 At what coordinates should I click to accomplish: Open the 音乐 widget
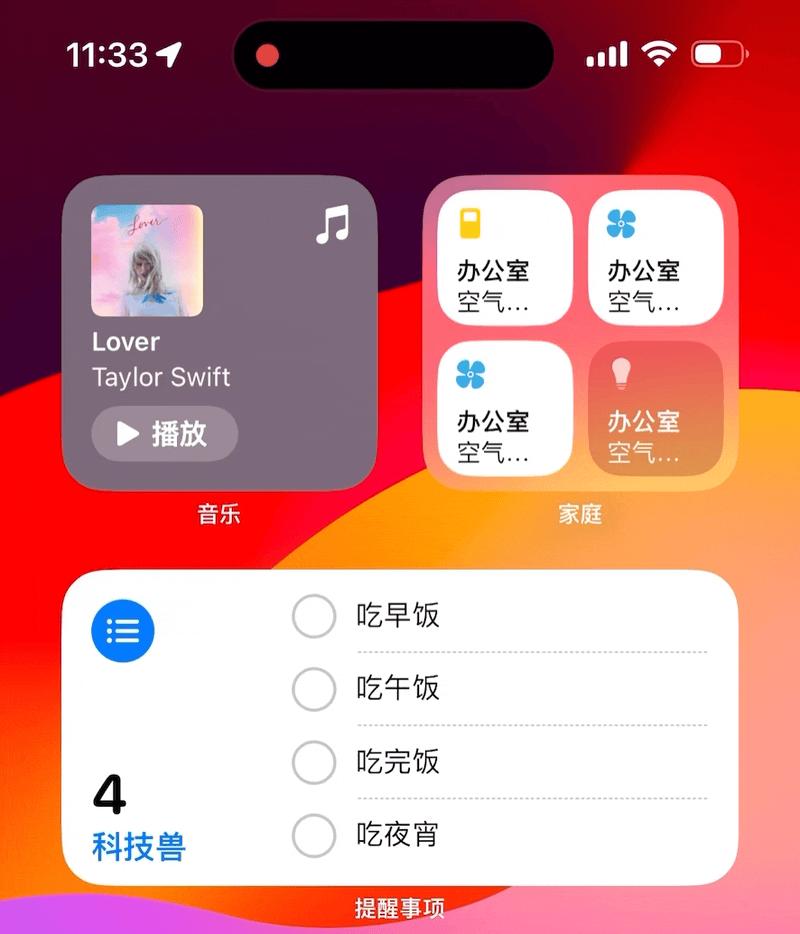pyautogui.click(x=218, y=513)
